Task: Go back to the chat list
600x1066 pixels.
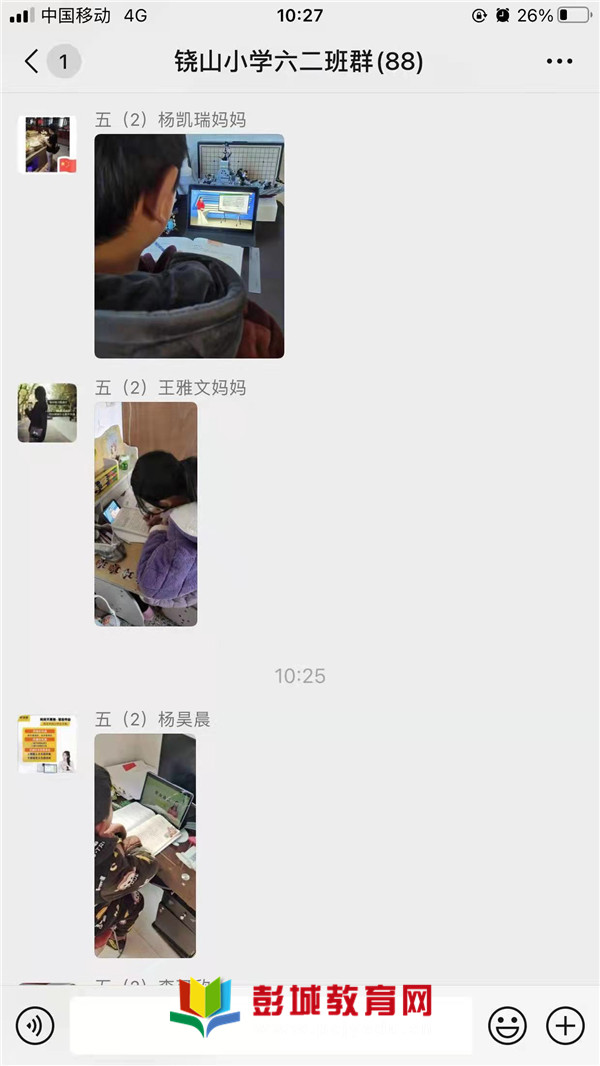Action: tap(32, 62)
